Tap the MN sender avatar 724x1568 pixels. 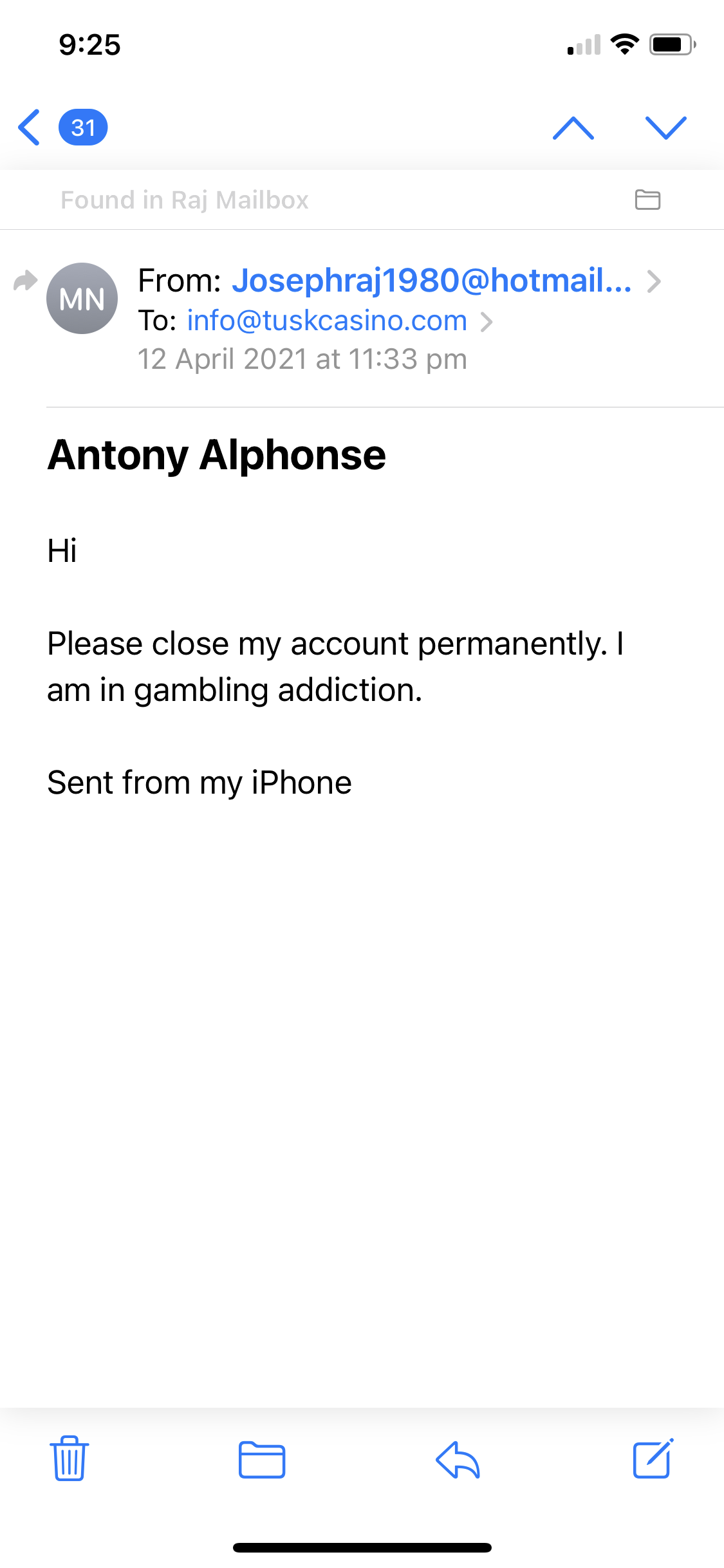point(82,299)
